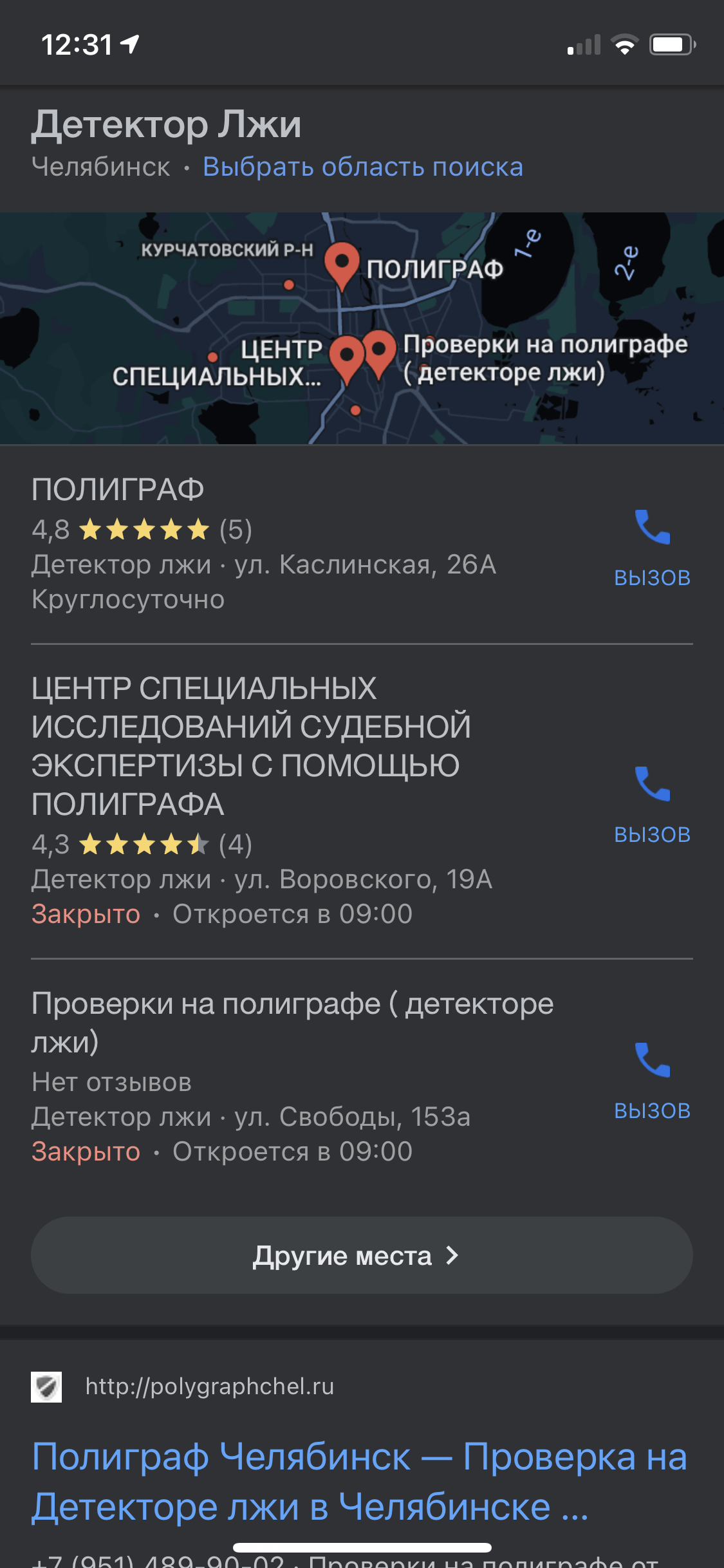This screenshot has width=724, height=1568.
Task: Tap the 'Выбрать область поиска' link
Action: pyautogui.click(x=362, y=167)
